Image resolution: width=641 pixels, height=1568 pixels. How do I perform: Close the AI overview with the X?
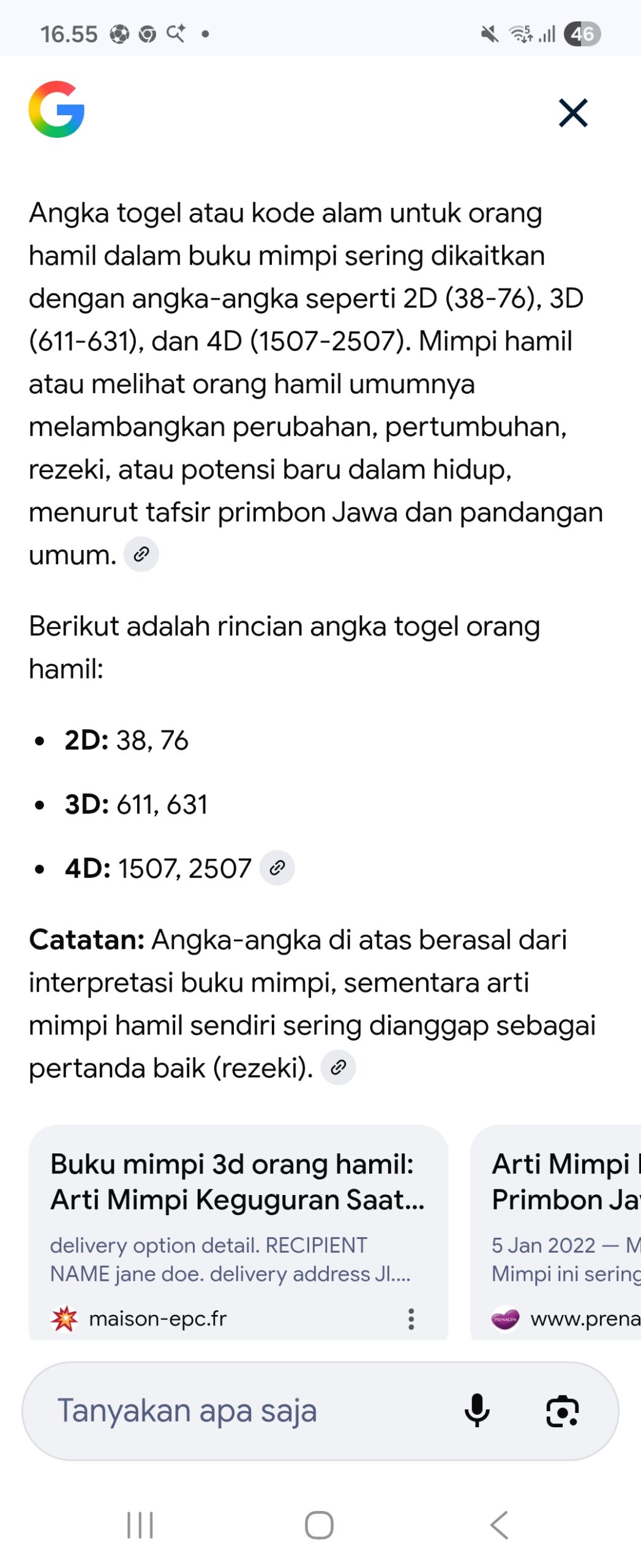(572, 113)
